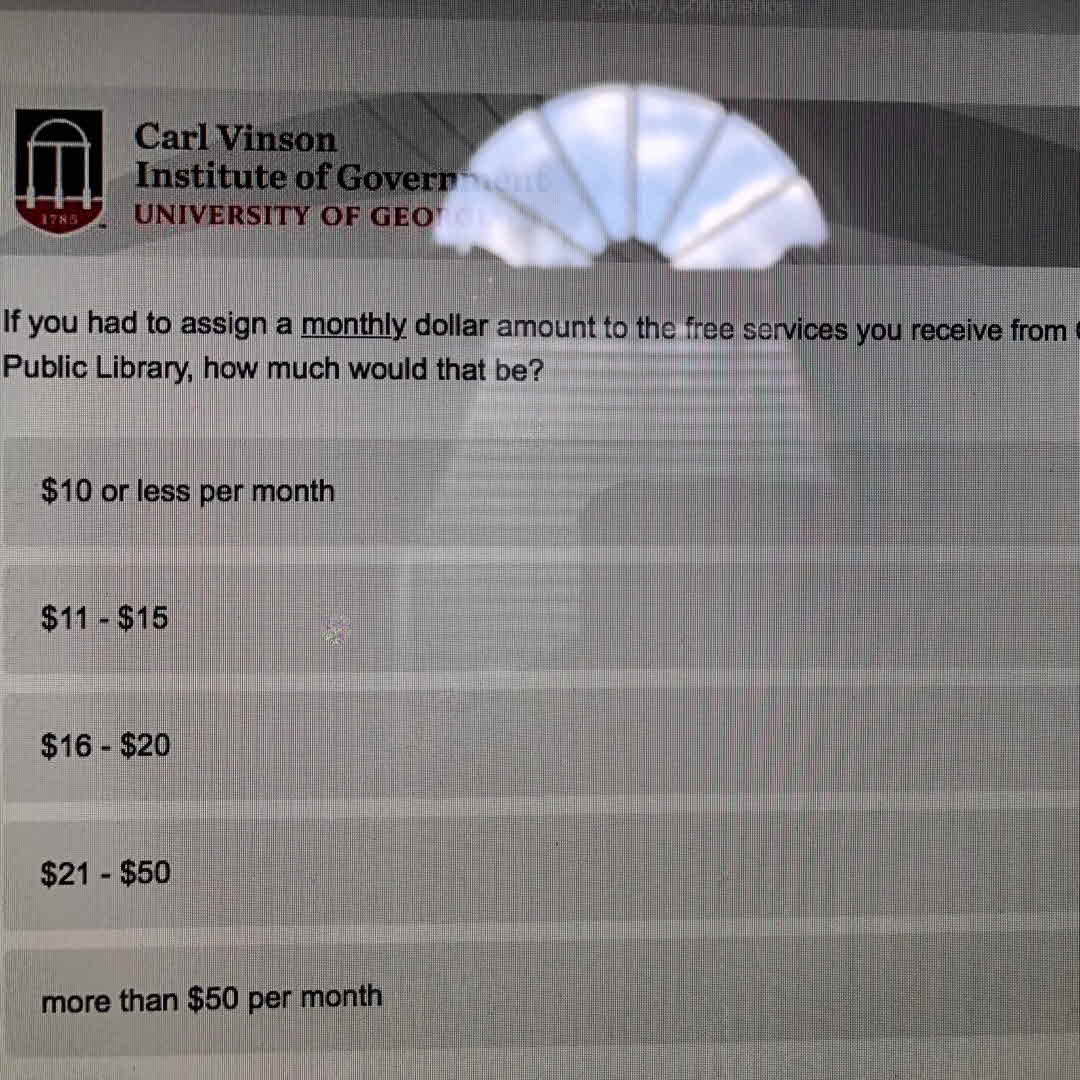Pick the $16 - $20 answer

(x=105, y=745)
